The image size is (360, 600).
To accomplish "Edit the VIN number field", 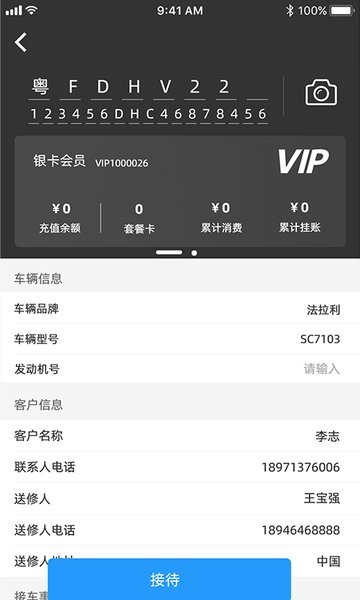I will pos(148,114).
